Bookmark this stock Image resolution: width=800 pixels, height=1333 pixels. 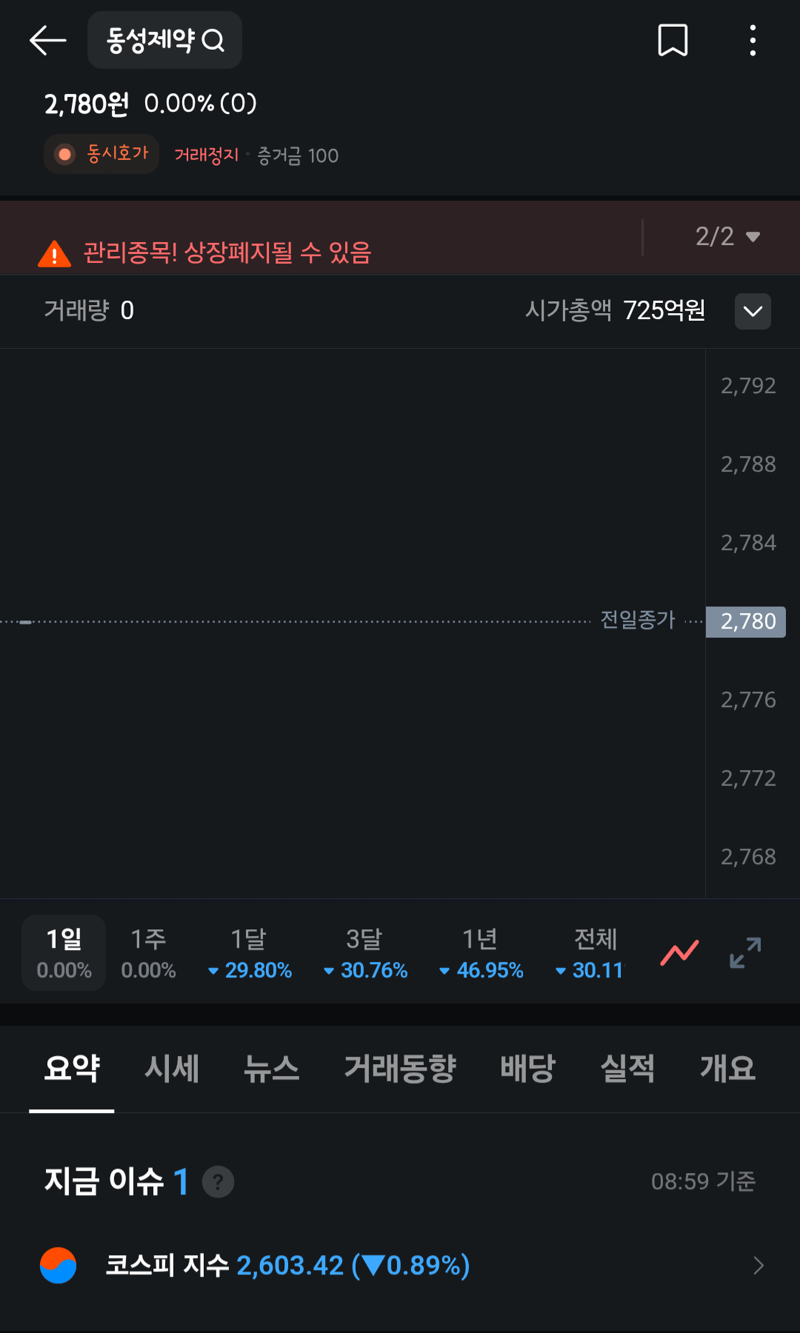click(x=673, y=40)
